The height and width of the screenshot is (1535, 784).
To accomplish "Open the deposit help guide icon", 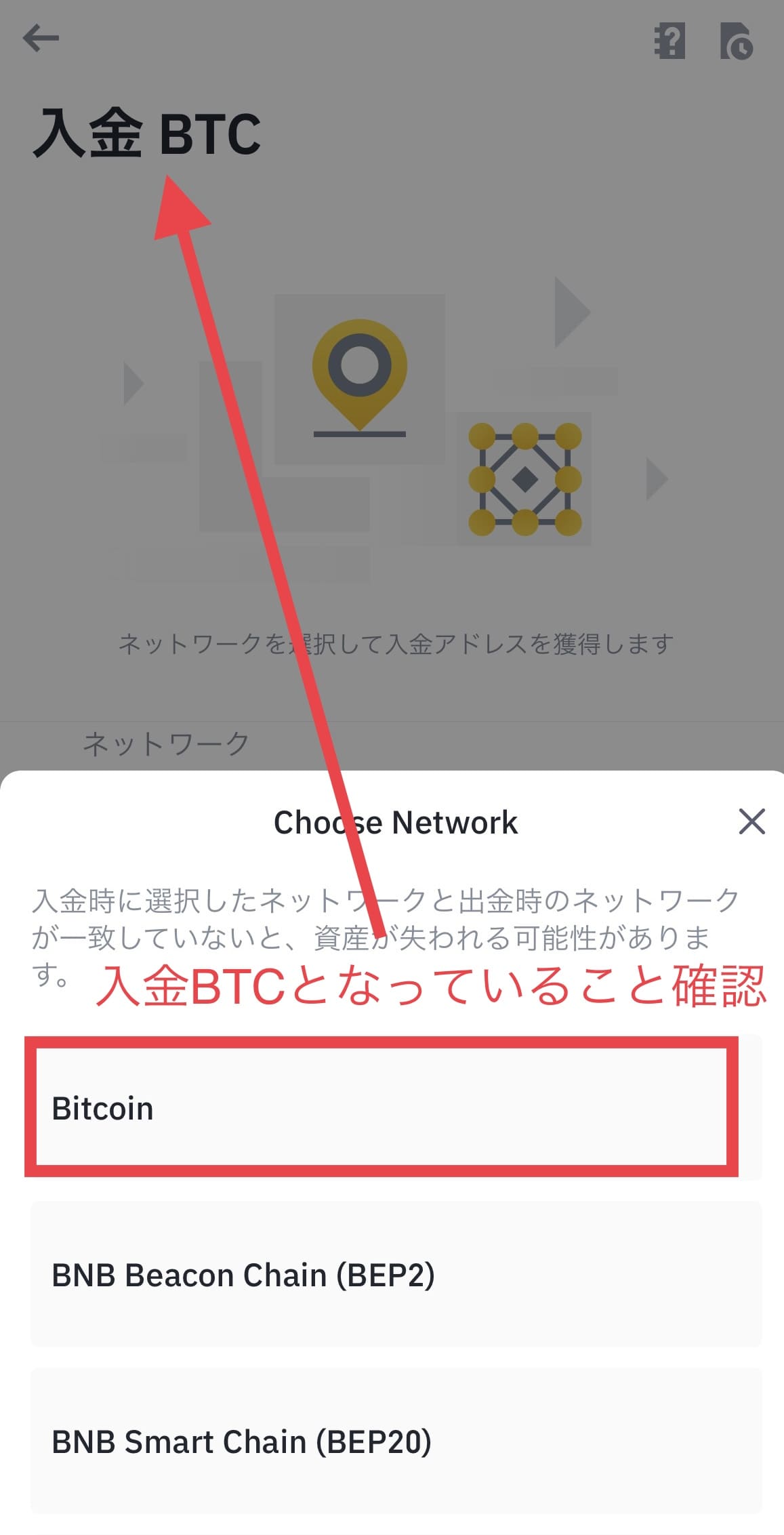I will pos(669,41).
